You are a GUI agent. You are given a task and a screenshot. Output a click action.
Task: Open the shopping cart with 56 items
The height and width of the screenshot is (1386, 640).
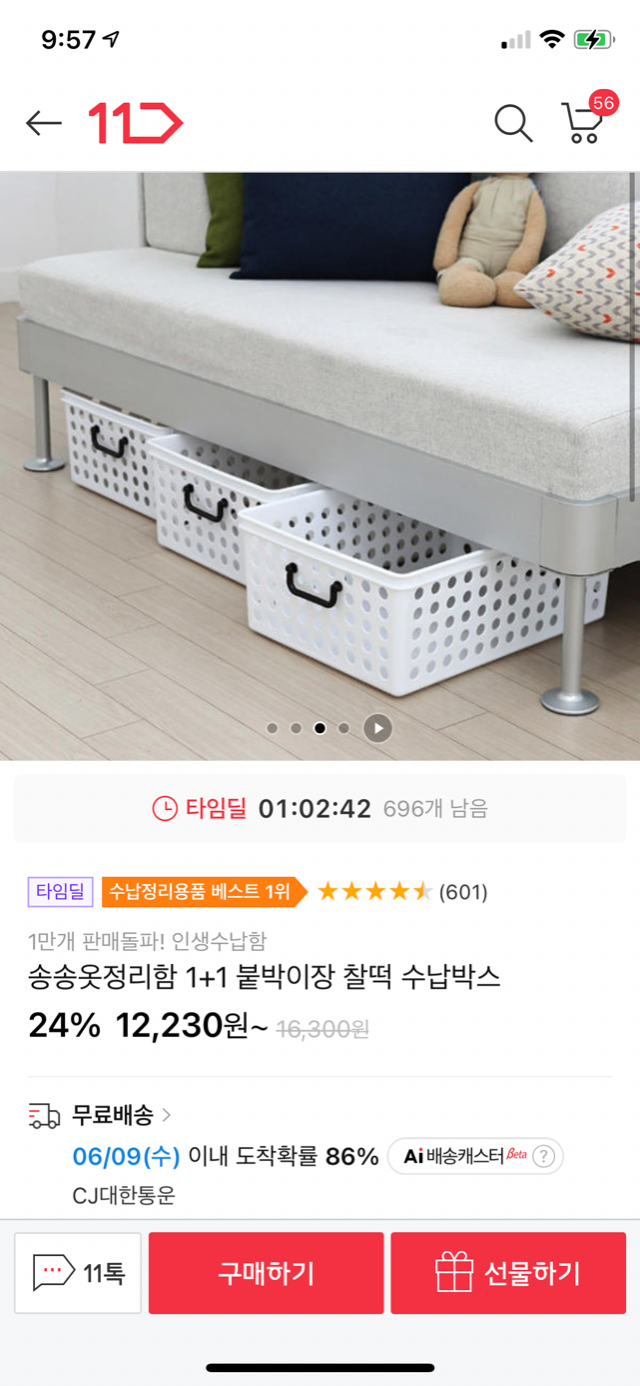[x=584, y=122]
